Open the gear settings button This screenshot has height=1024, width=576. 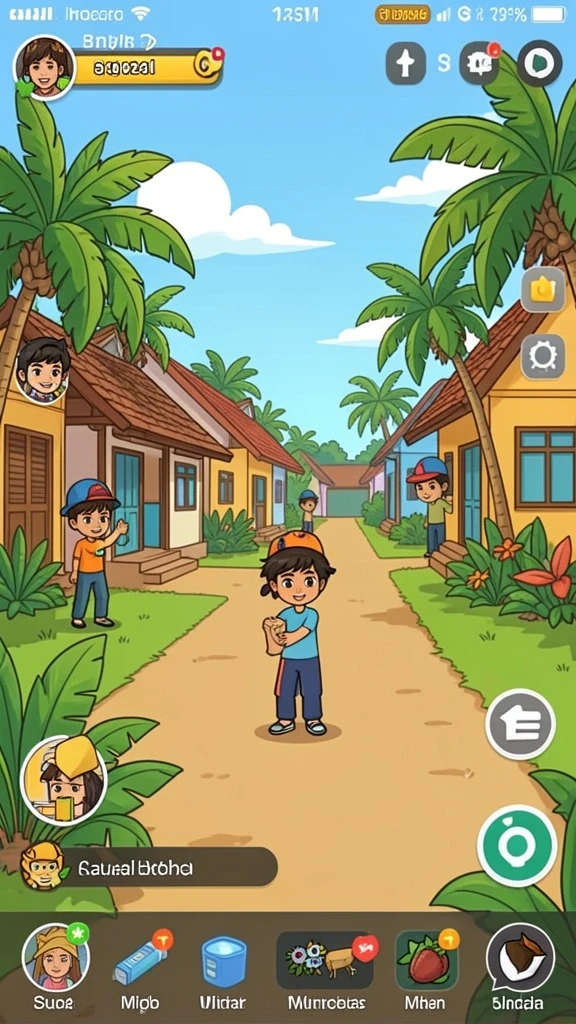[543, 357]
